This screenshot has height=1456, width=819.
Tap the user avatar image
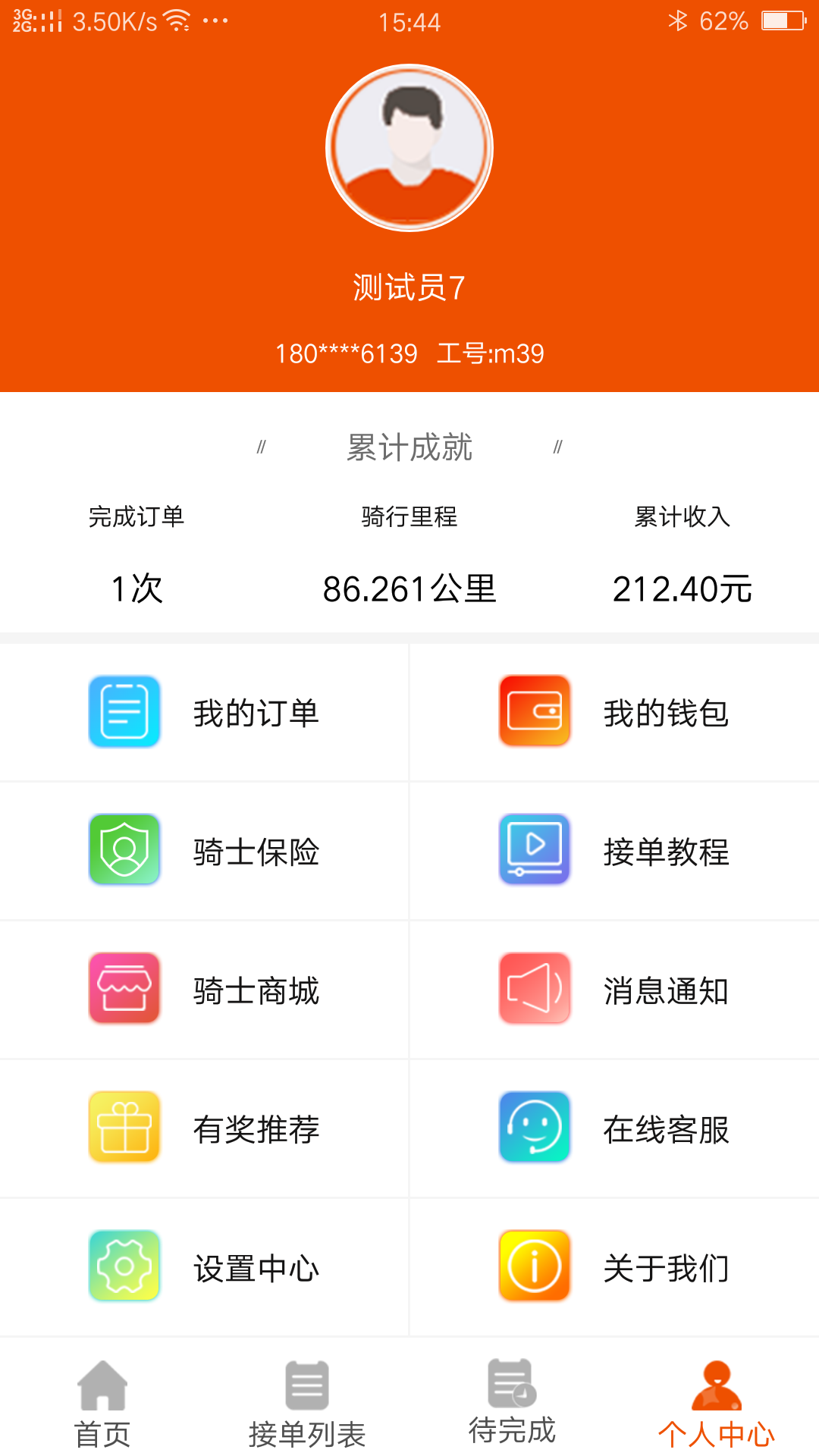point(409,148)
